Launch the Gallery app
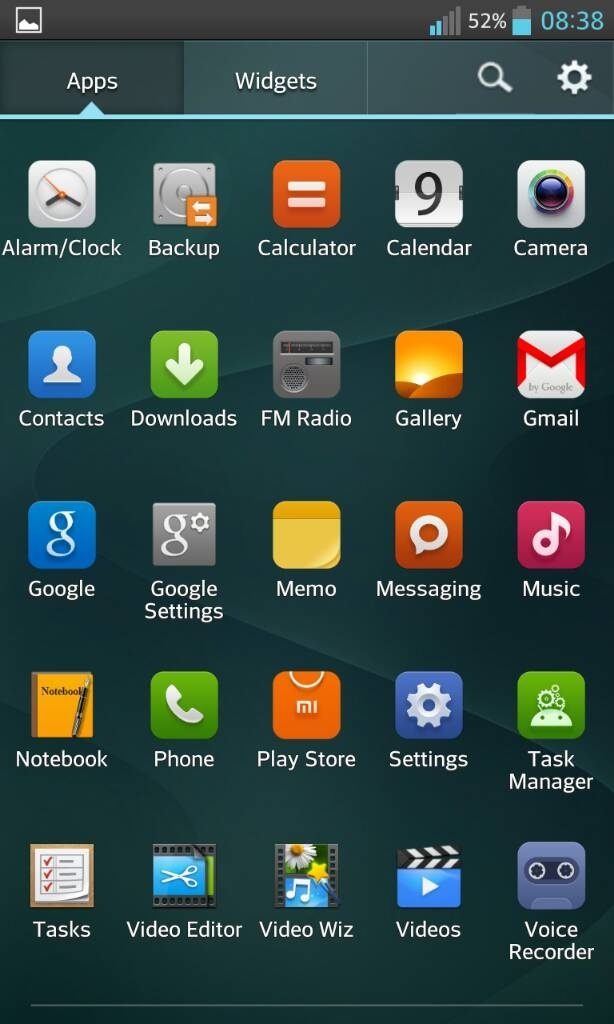The image size is (614, 1024). click(x=428, y=365)
